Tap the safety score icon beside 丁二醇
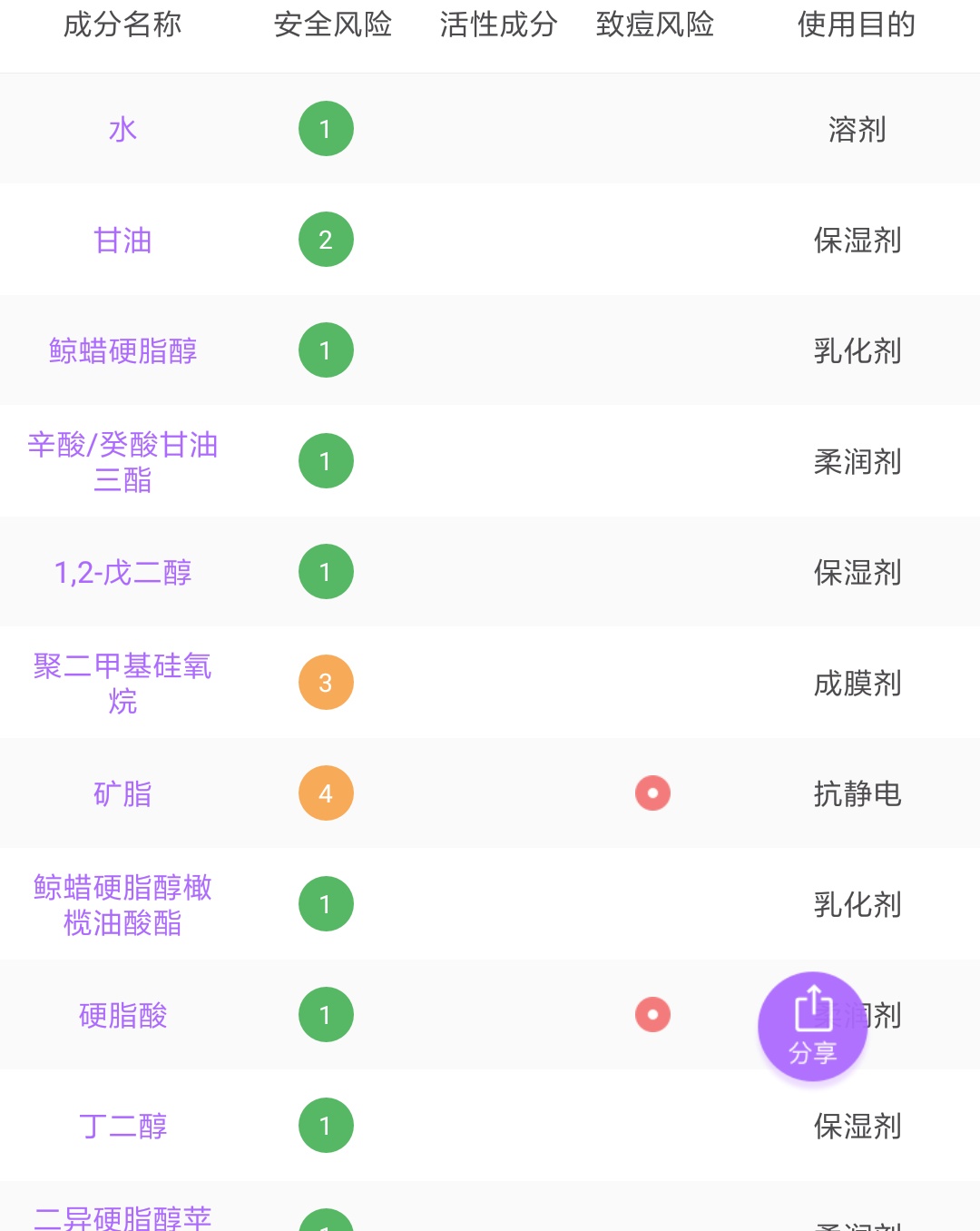The image size is (980, 1231). 326,1125
